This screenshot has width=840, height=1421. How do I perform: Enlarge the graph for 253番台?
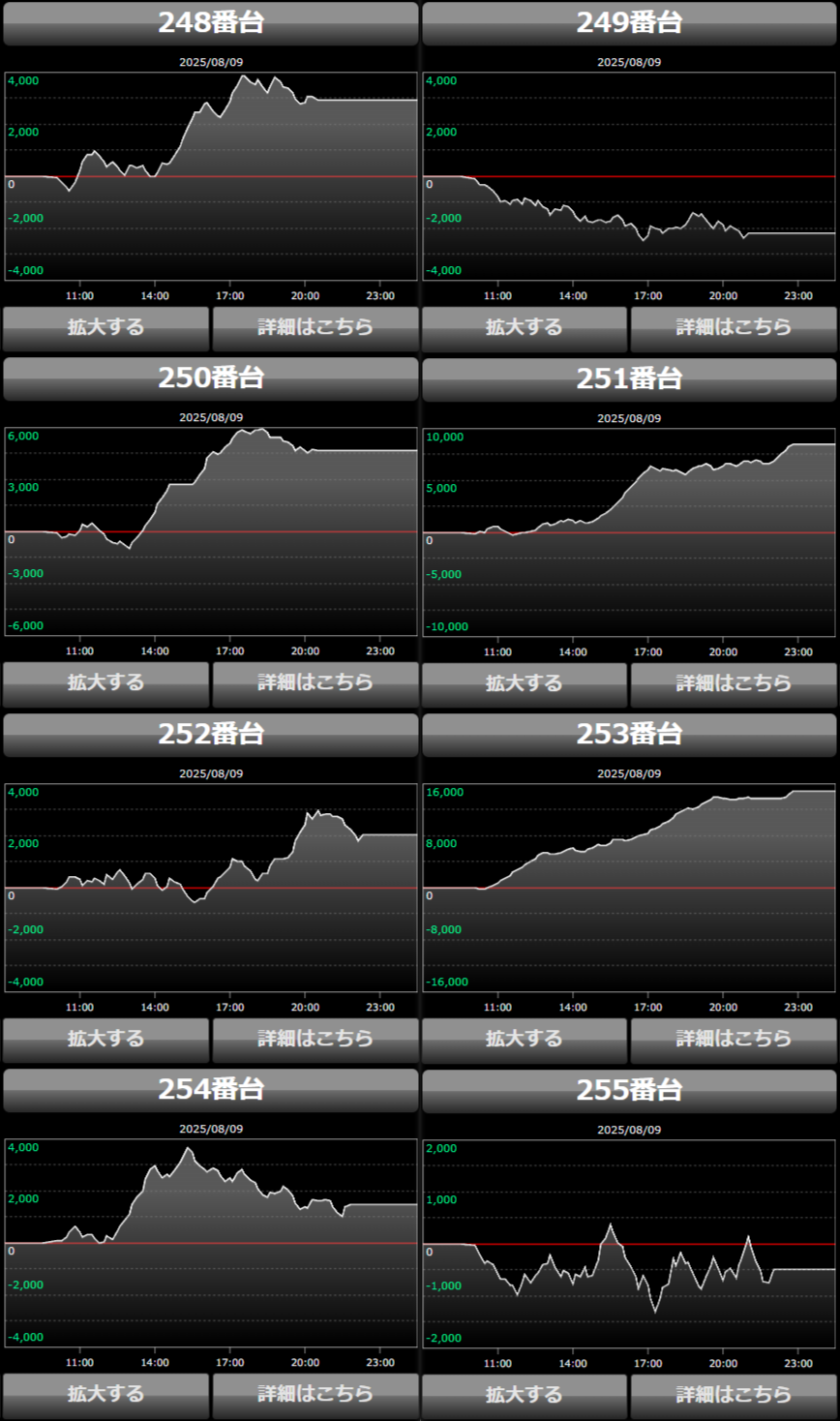525,1039
